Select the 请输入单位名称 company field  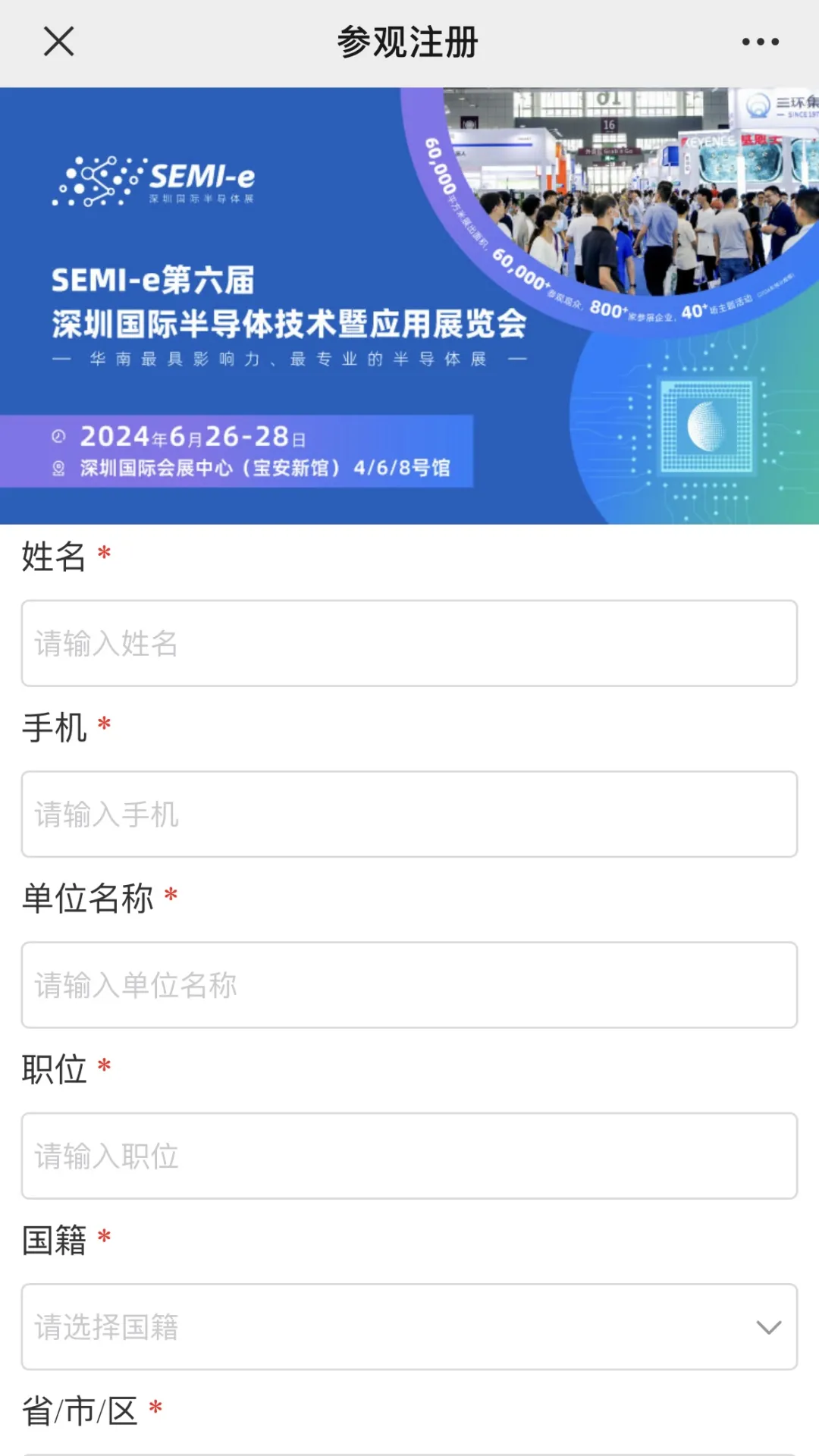tap(409, 985)
